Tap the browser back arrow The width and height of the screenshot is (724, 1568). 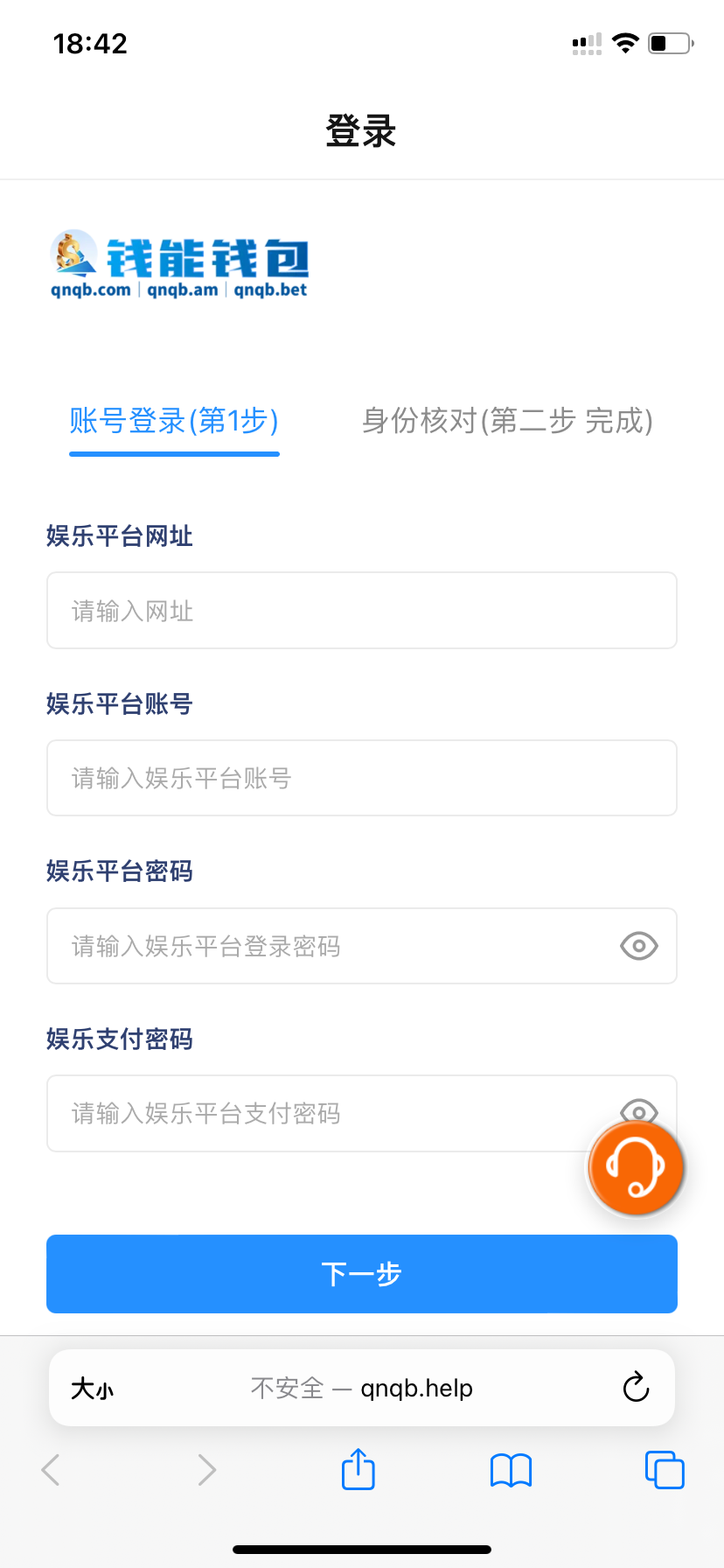coord(50,1470)
